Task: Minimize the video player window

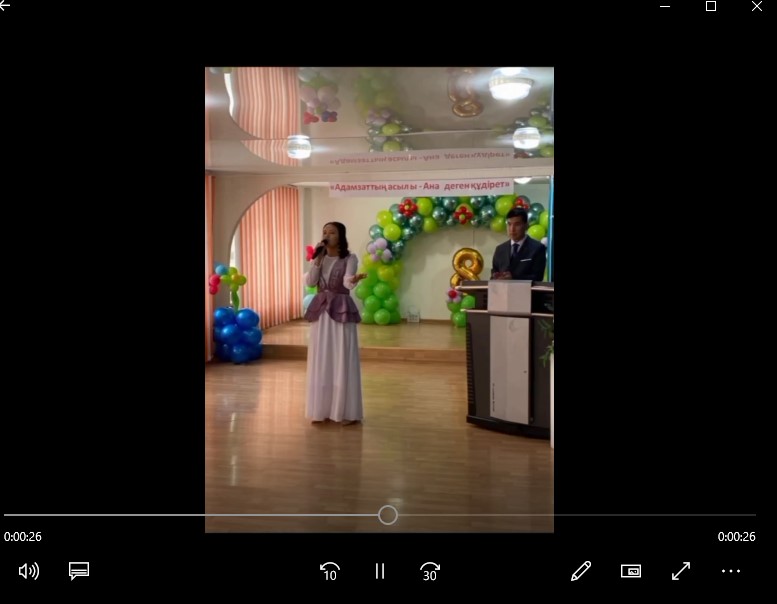Action: coord(666,6)
